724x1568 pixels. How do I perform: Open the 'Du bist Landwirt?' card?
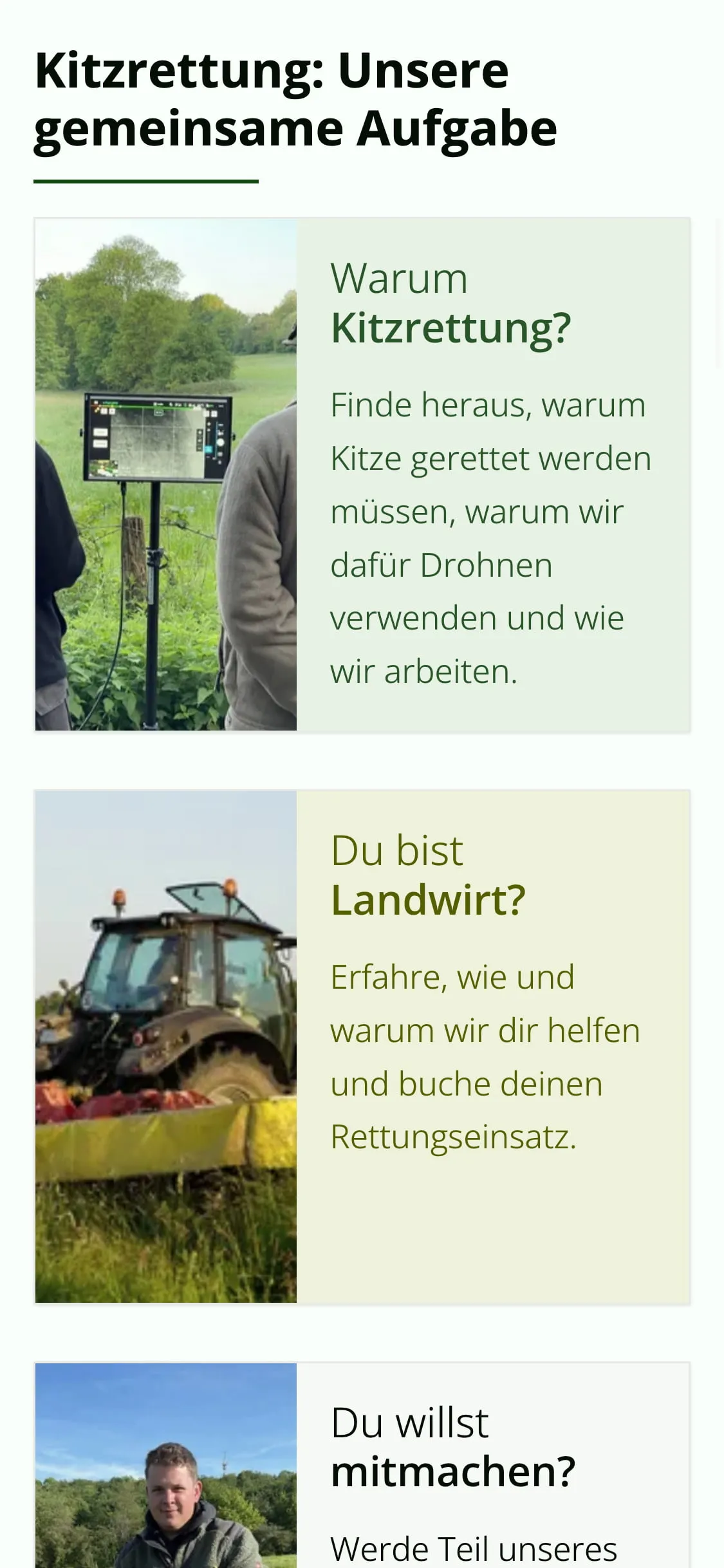(x=428, y=875)
